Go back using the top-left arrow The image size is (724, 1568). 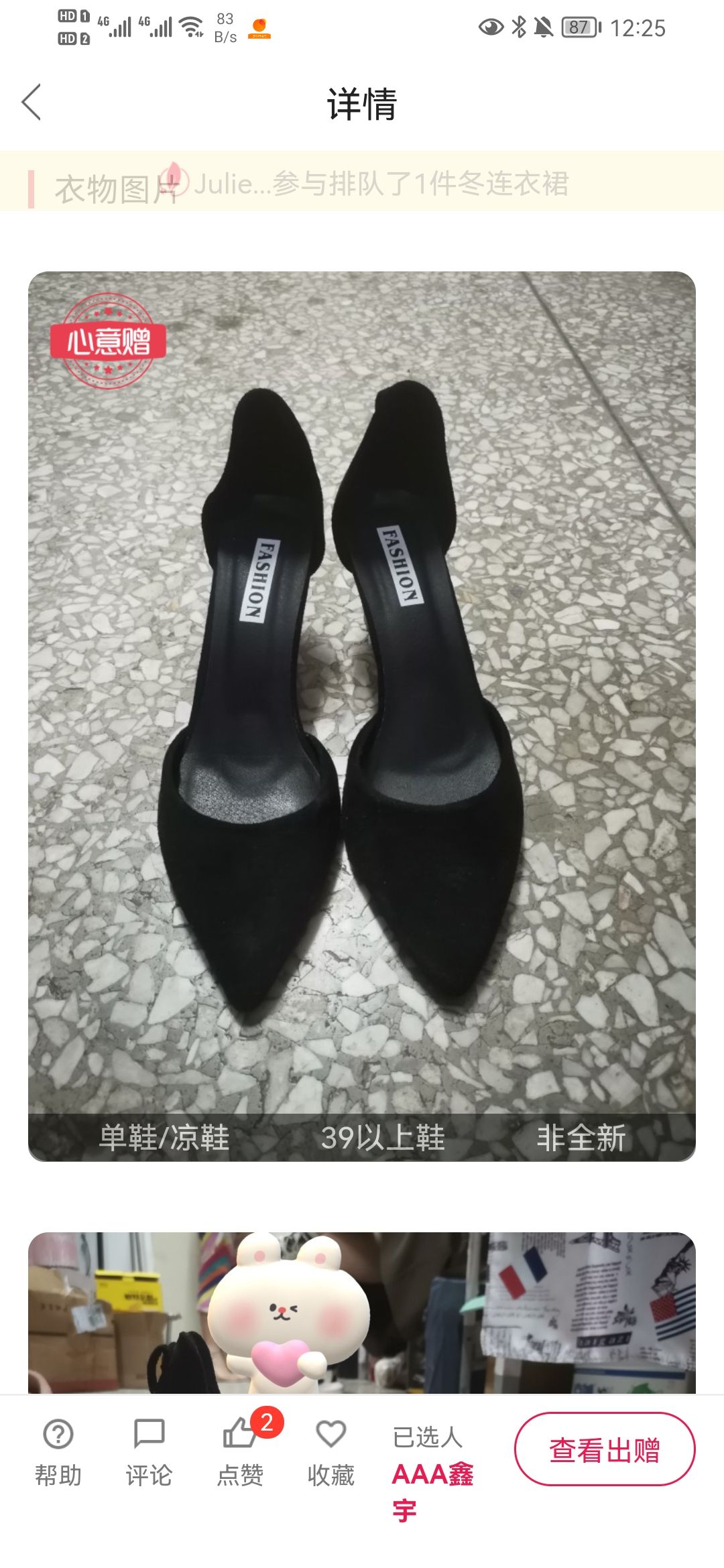point(32,103)
